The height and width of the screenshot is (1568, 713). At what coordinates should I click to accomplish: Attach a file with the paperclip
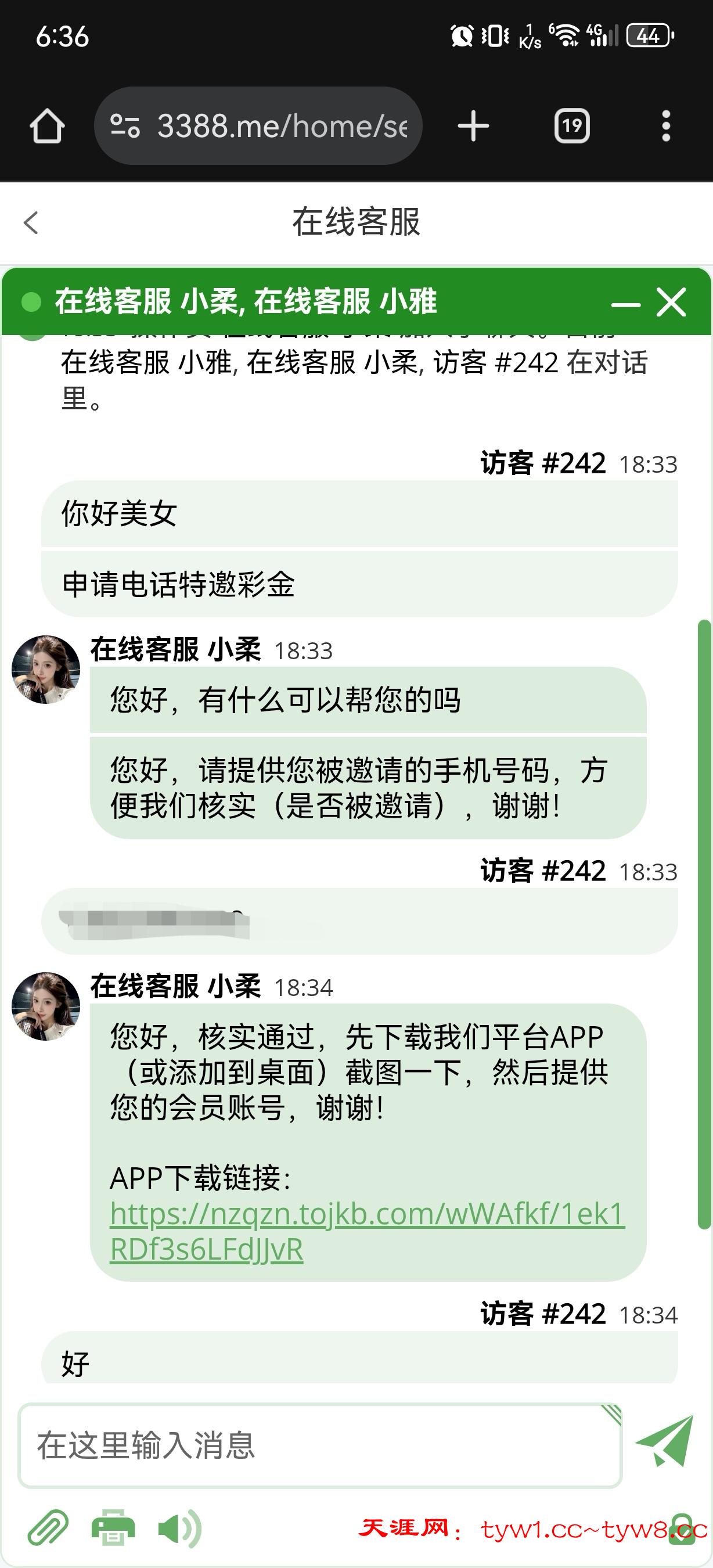[x=48, y=1528]
